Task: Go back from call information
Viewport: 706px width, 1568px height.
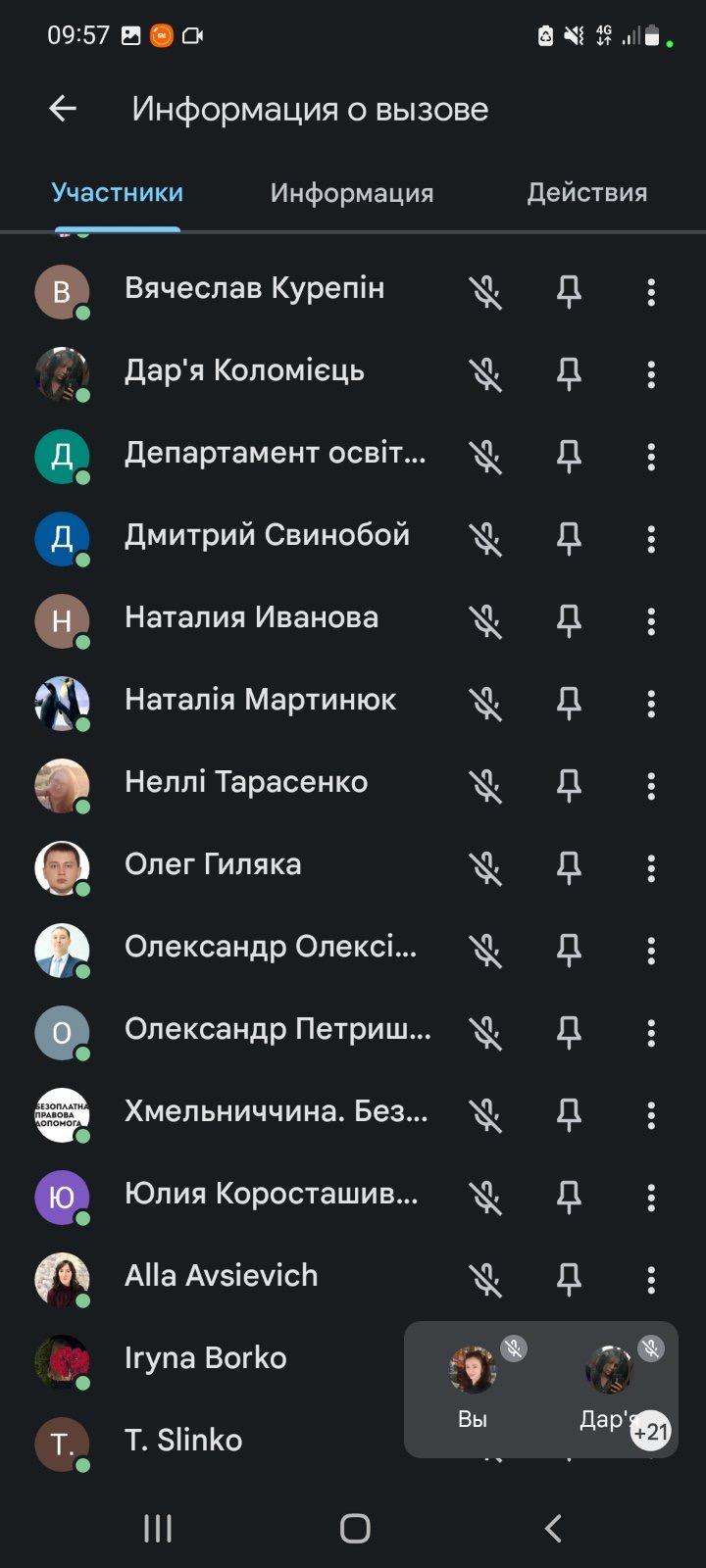Action: [x=63, y=109]
